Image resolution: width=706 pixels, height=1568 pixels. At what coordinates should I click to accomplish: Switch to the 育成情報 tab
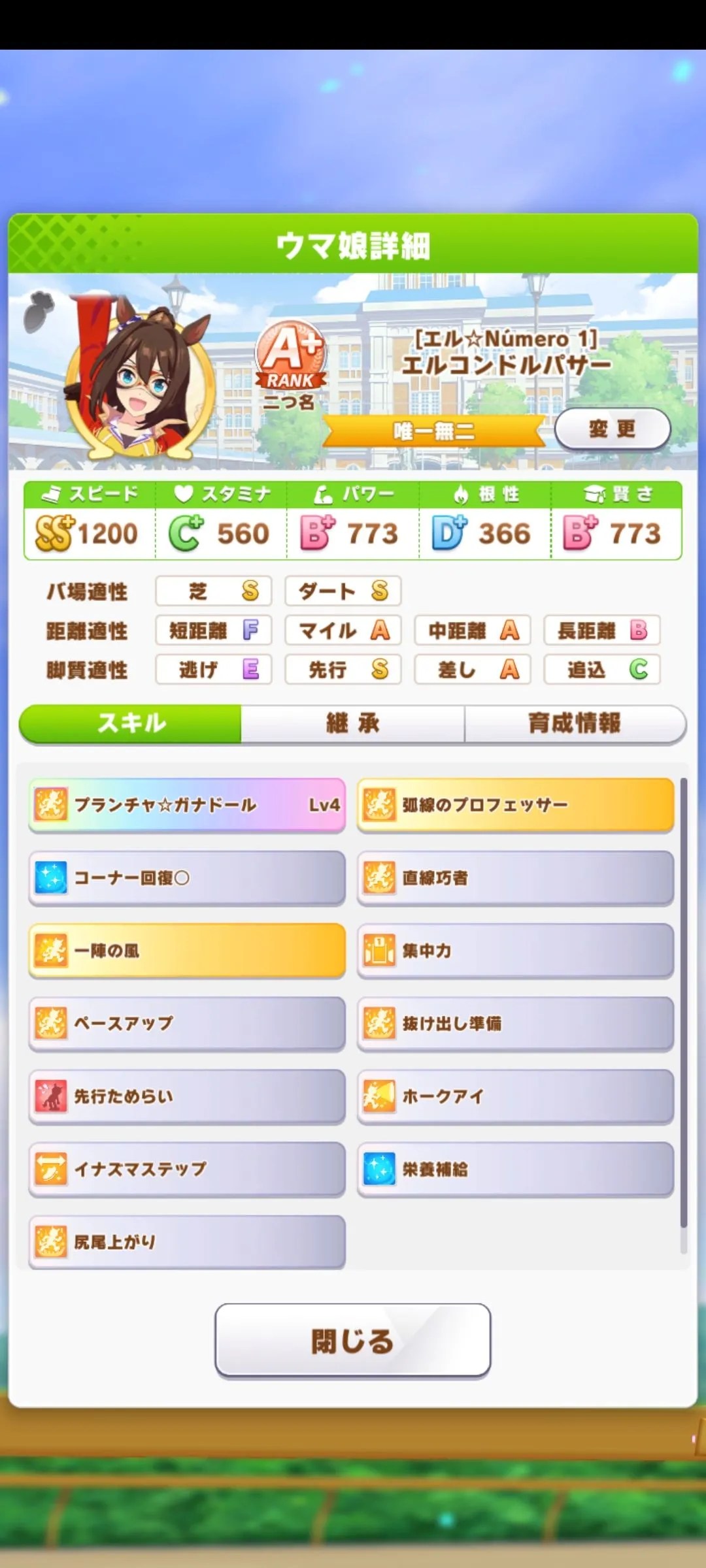coord(575,724)
